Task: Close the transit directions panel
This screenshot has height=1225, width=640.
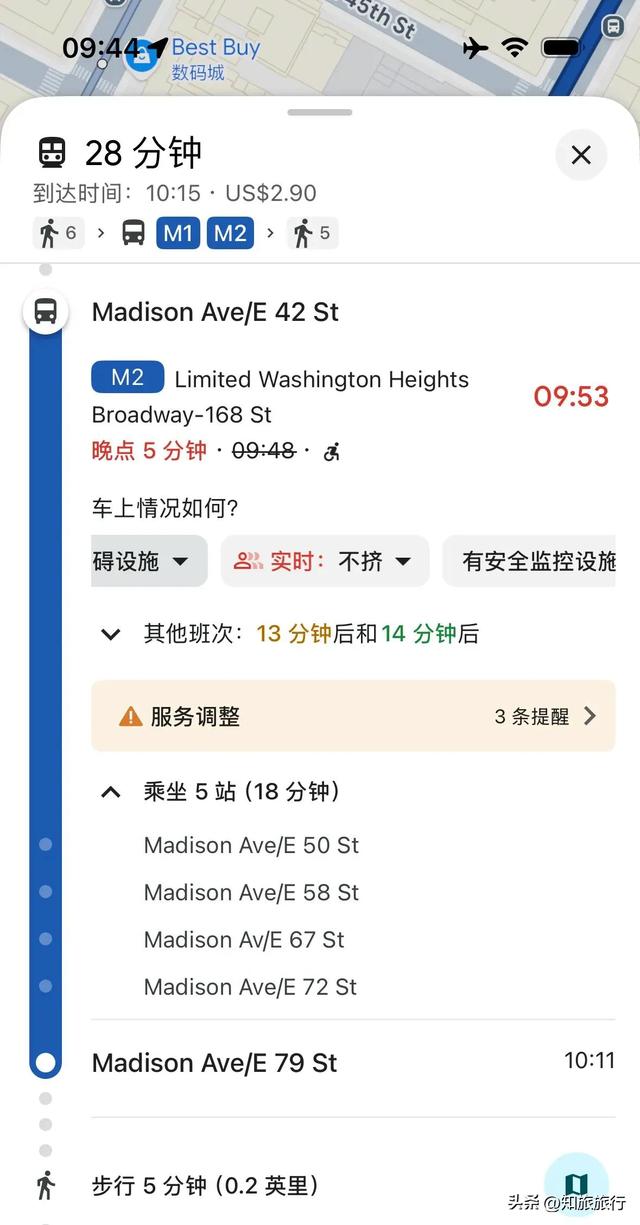Action: click(x=581, y=155)
